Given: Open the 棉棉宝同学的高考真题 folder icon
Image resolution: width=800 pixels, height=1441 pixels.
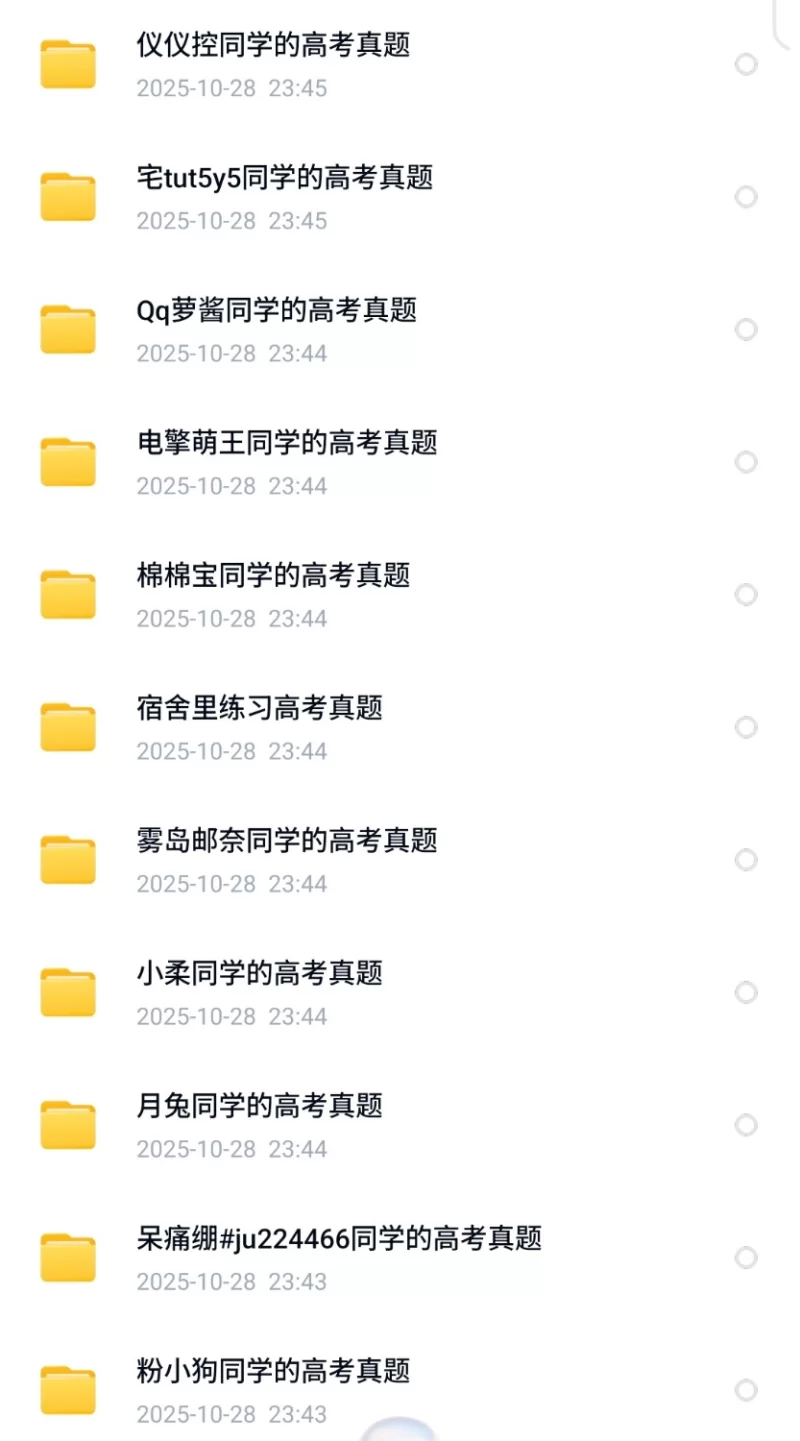Looking at the screenshot, I should click(68, 594).
